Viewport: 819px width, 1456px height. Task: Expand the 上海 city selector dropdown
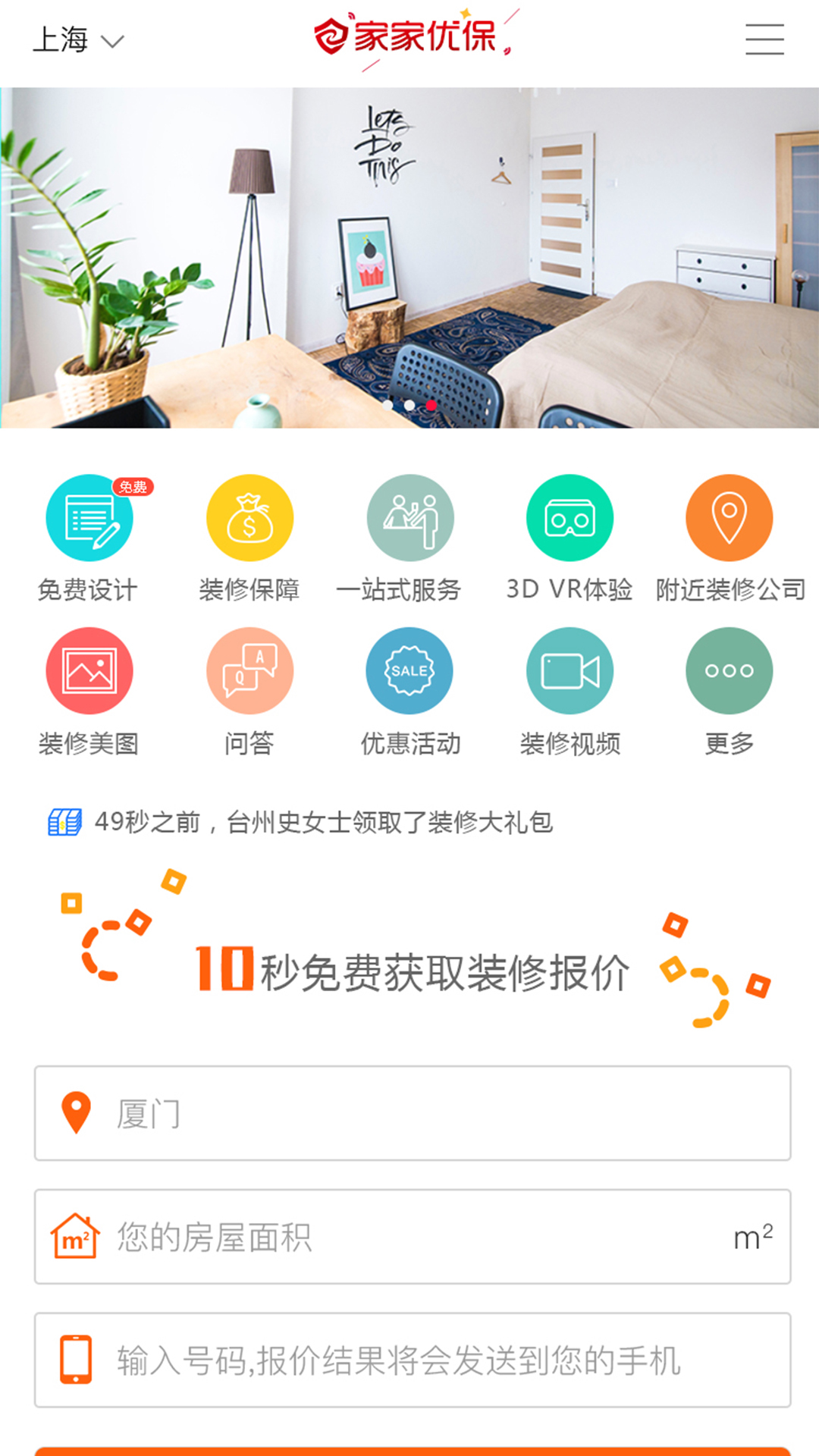coord(80,39)
